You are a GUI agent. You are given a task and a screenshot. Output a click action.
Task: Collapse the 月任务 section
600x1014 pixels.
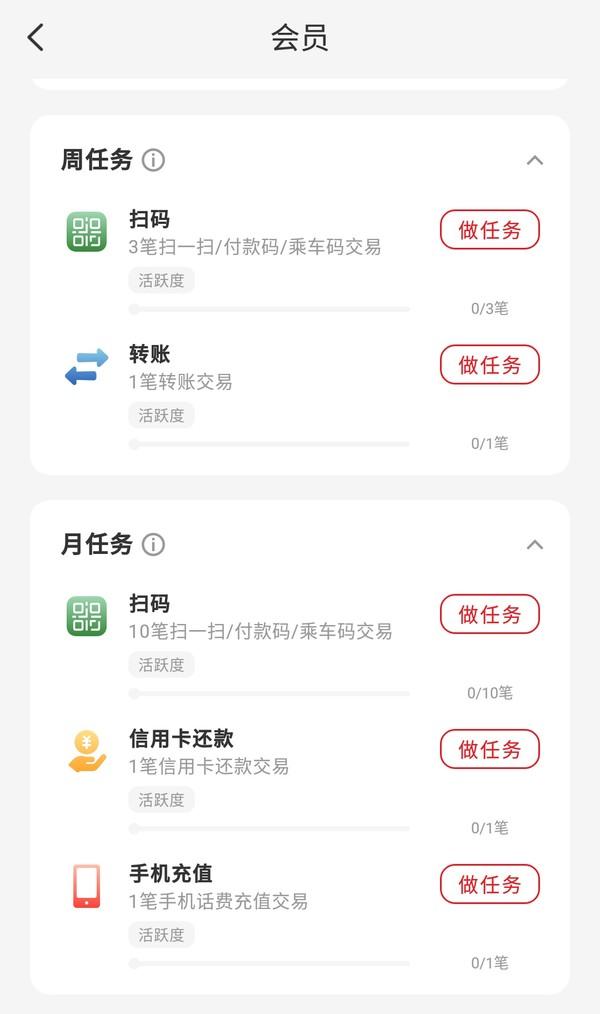point(535,545)
